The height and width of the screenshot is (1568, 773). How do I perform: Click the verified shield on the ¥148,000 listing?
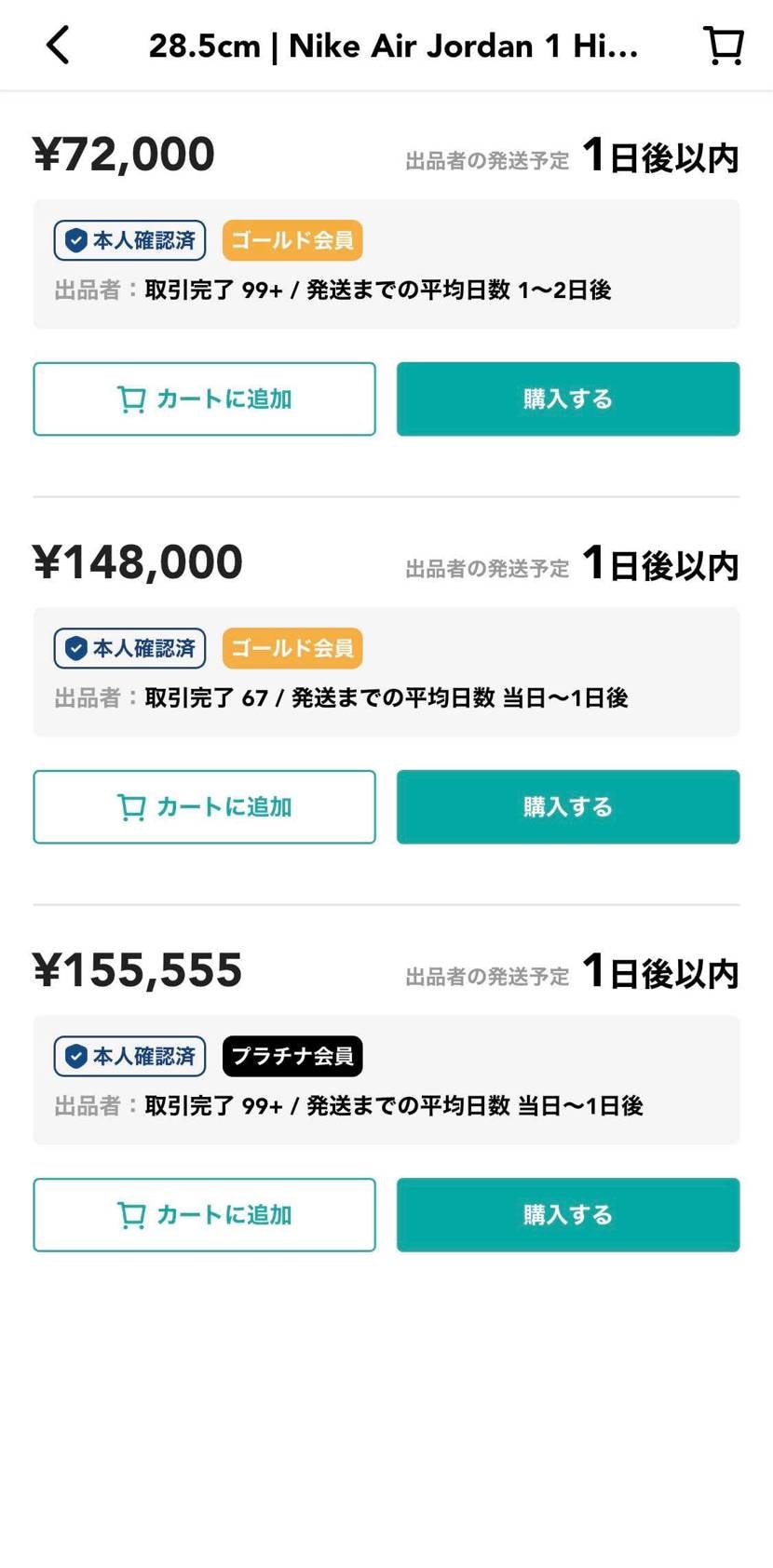pyautogui.click(x=129, y=648)
